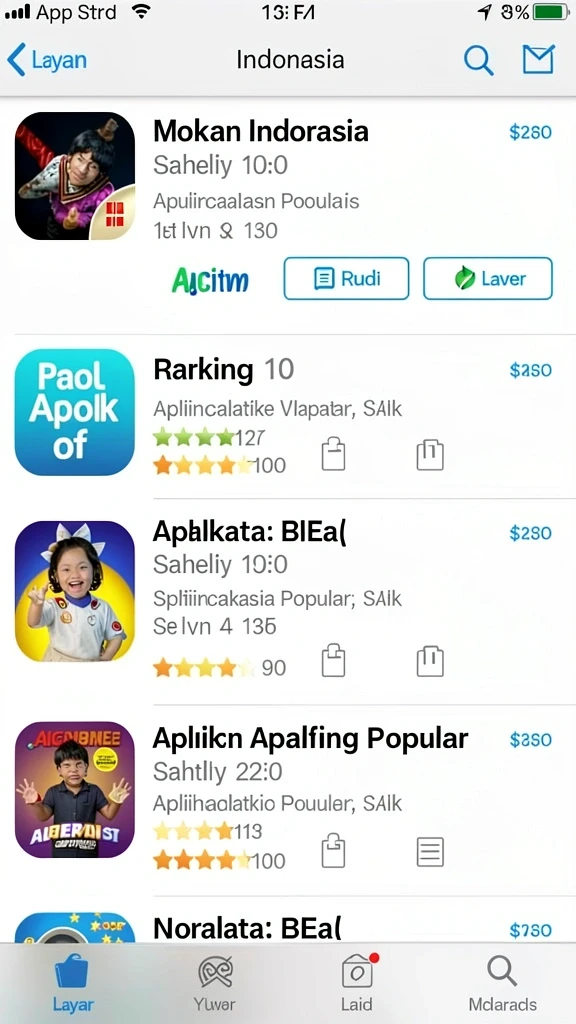Open the search magnifier in the header
Viewport: 576px width, 1024px height.
click(478, 60)
